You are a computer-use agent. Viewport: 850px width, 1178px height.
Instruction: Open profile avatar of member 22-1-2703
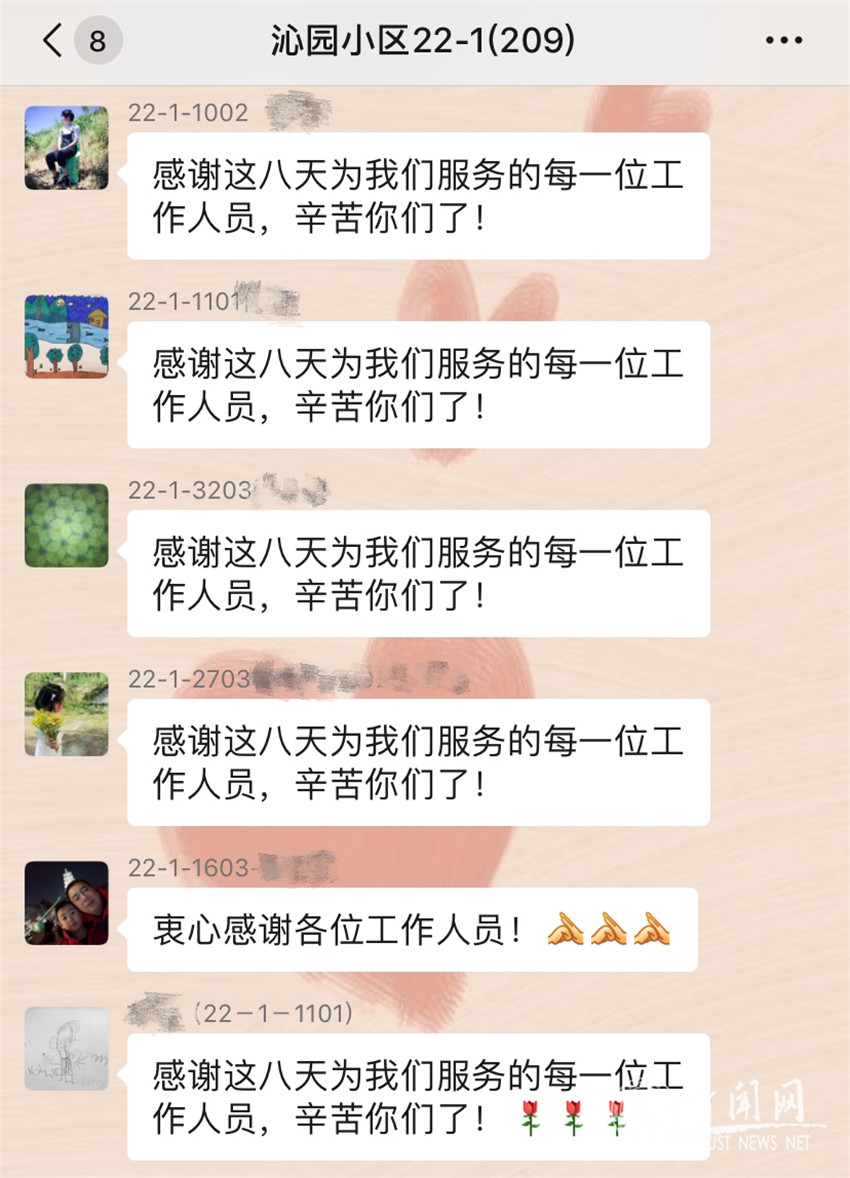pos(66,714)
